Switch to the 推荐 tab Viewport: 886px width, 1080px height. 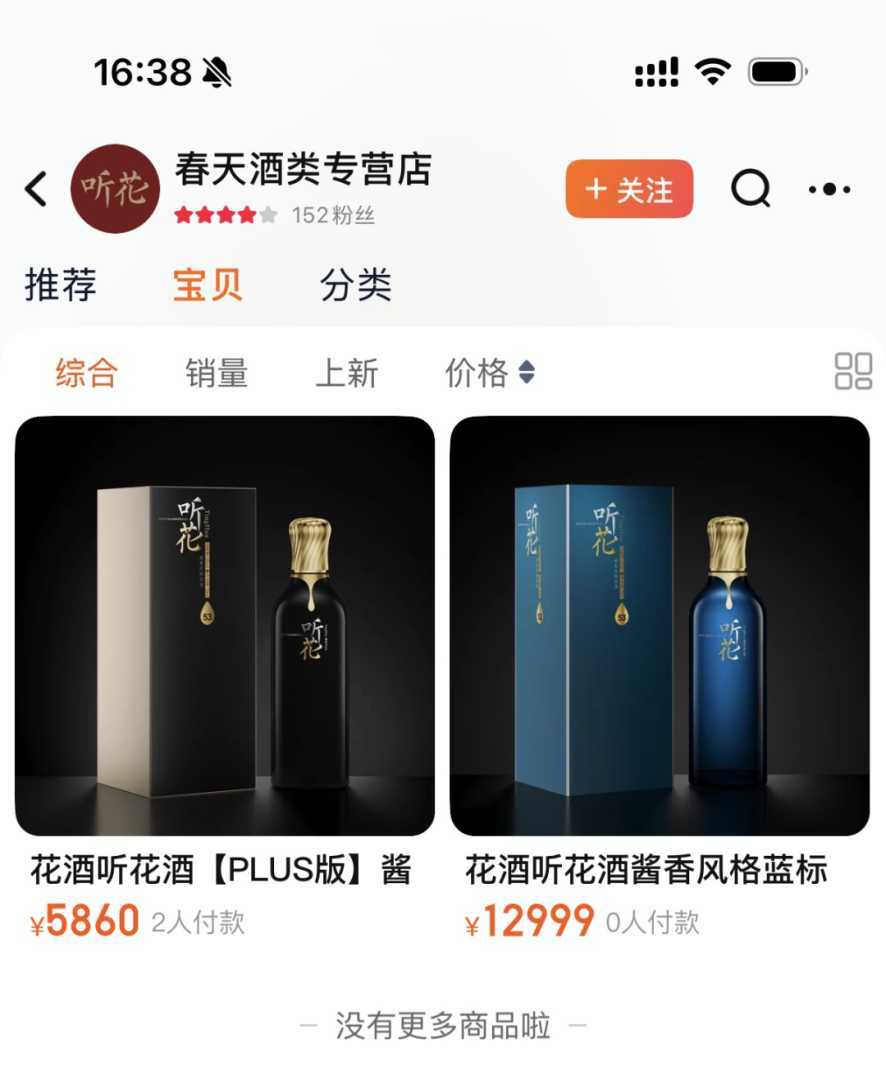point(61,285)
